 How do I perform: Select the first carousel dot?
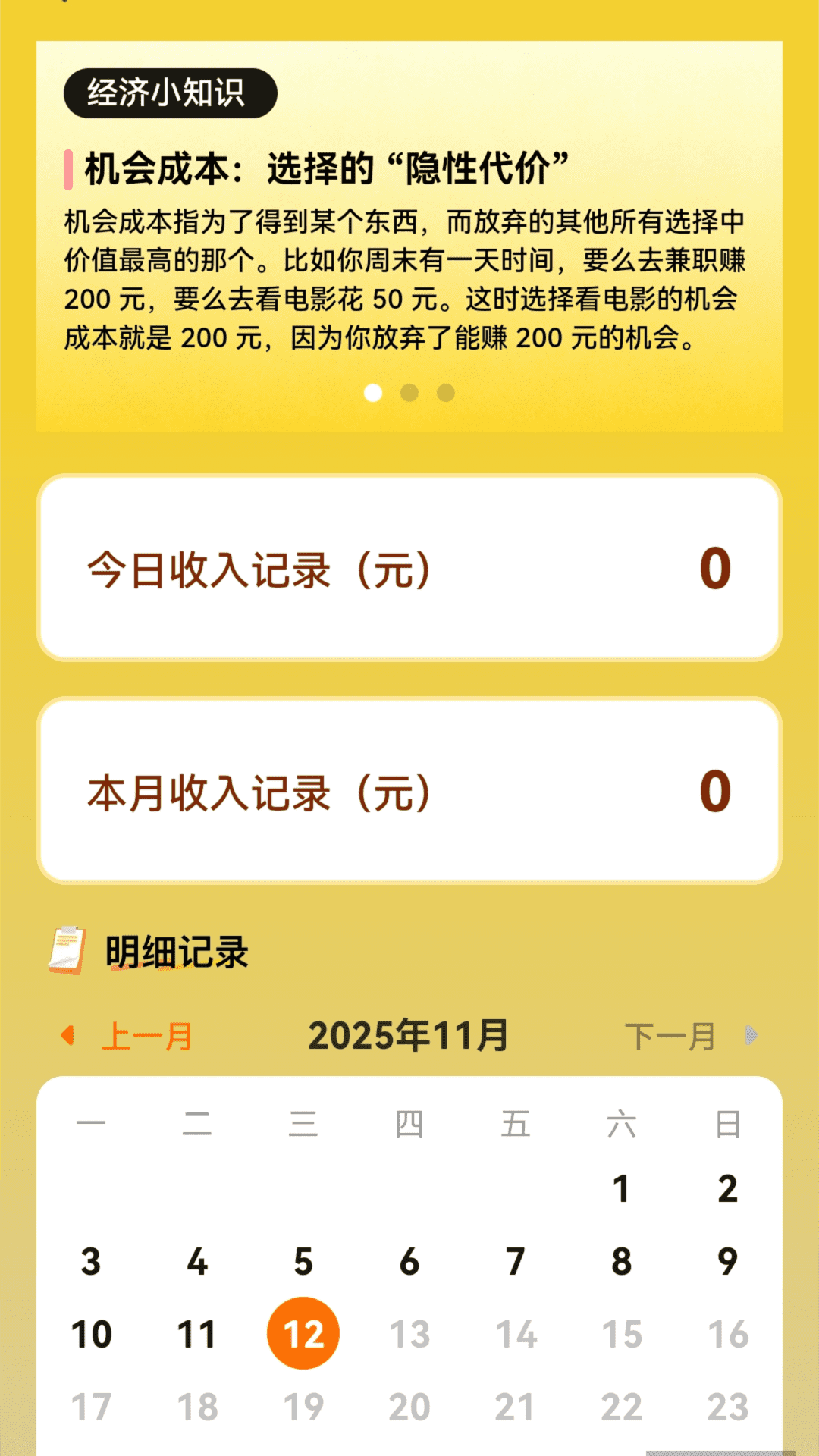(373, 392)
